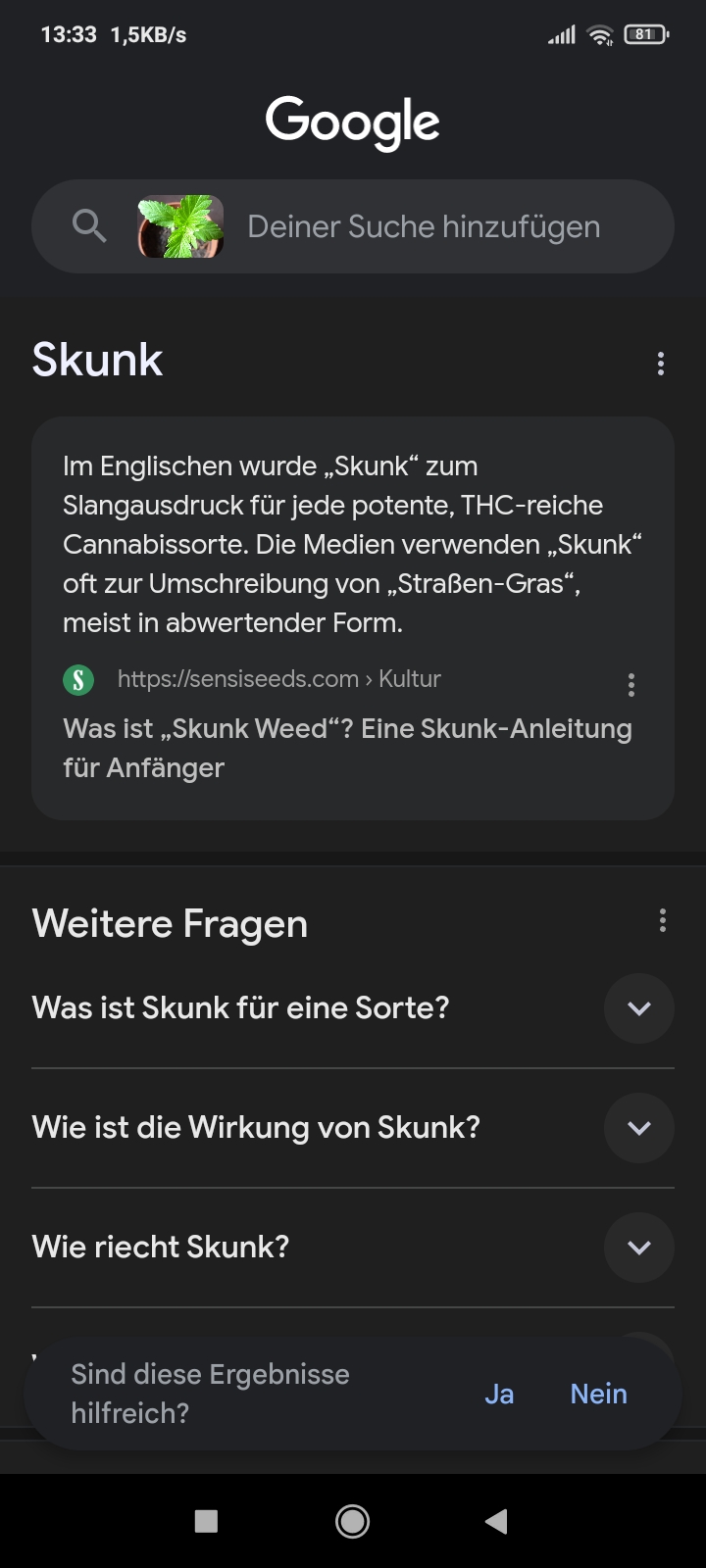Answer "Nein" to the helpful results prompt

(598, 1394)
